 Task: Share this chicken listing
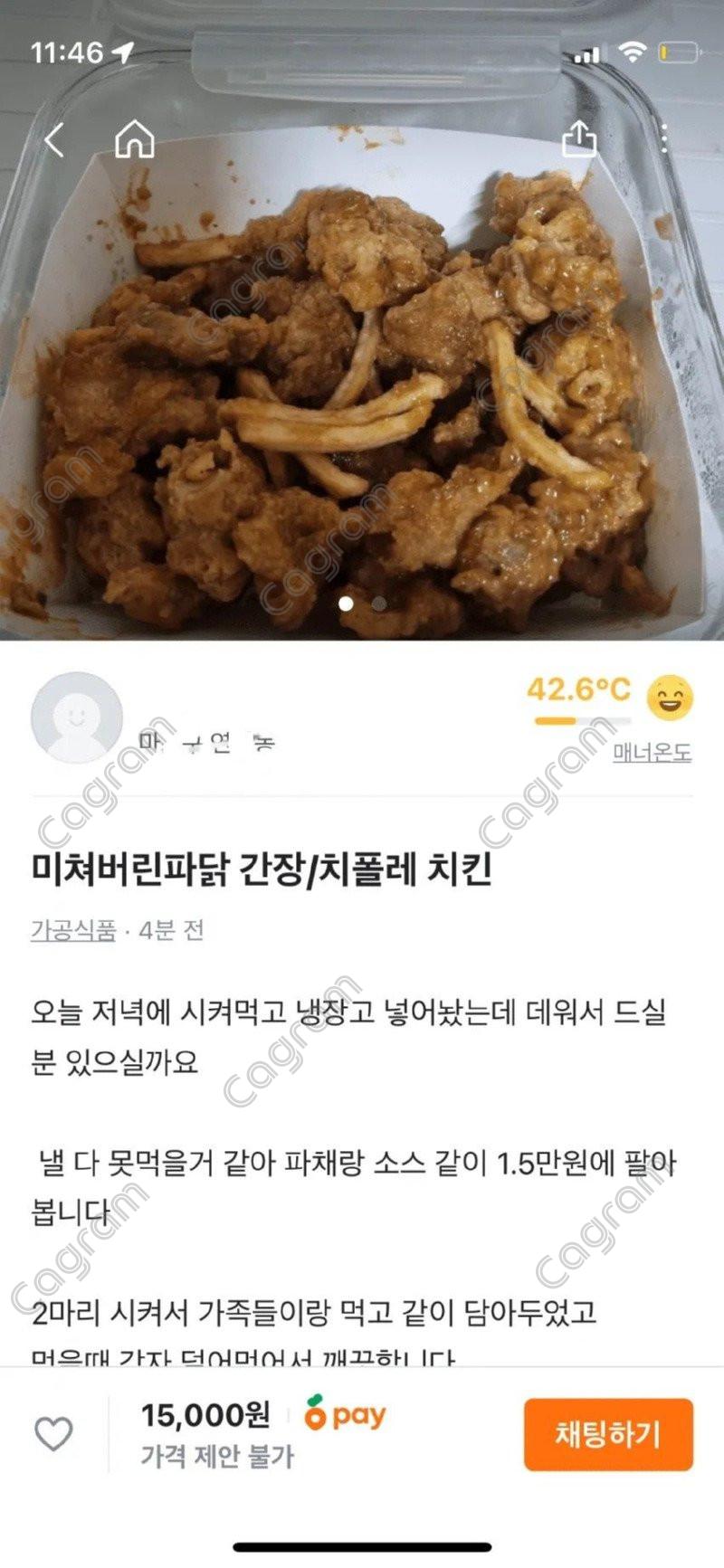click(579, 139)
